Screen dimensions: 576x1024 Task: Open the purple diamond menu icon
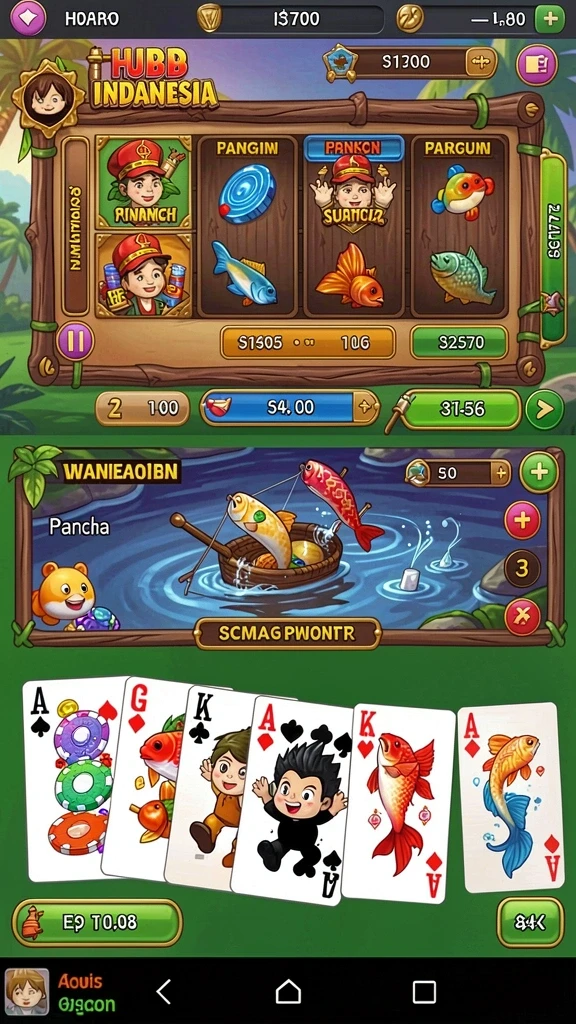(x=27, y=18)
